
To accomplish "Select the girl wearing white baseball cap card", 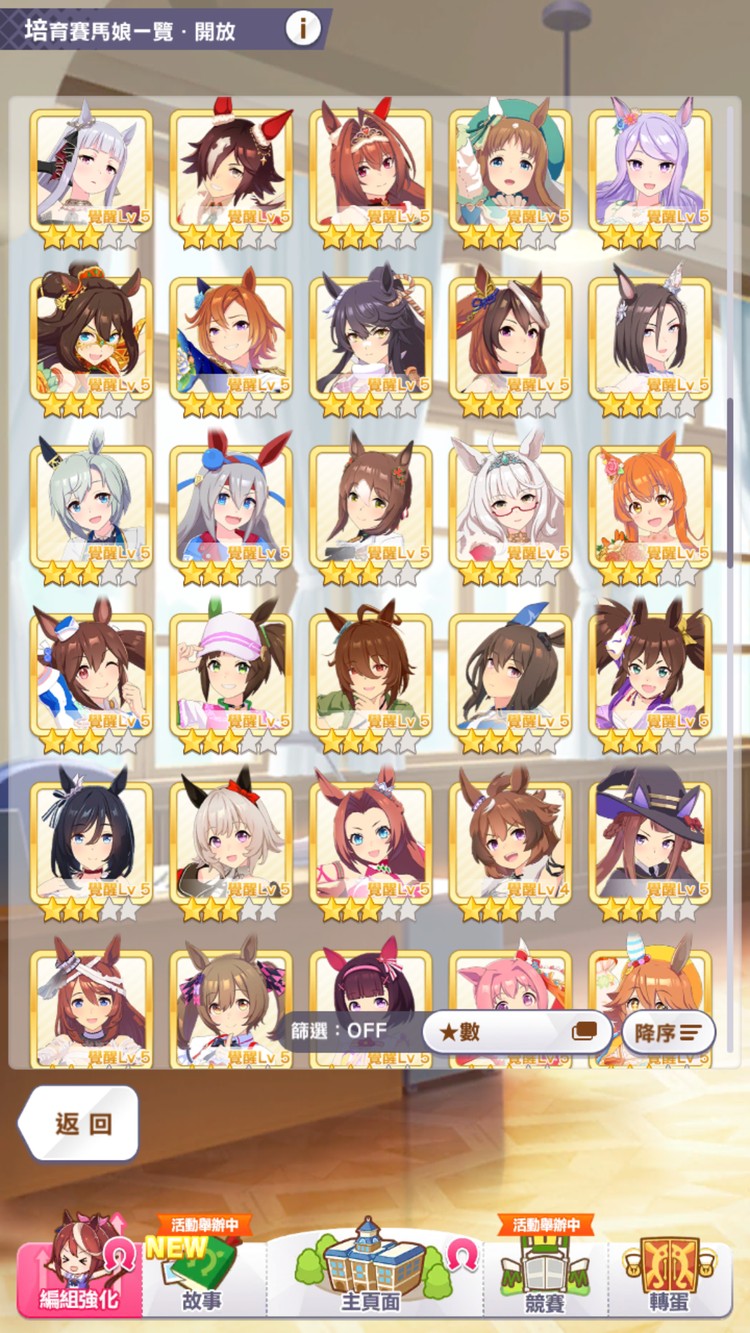I will pos(231,674).
